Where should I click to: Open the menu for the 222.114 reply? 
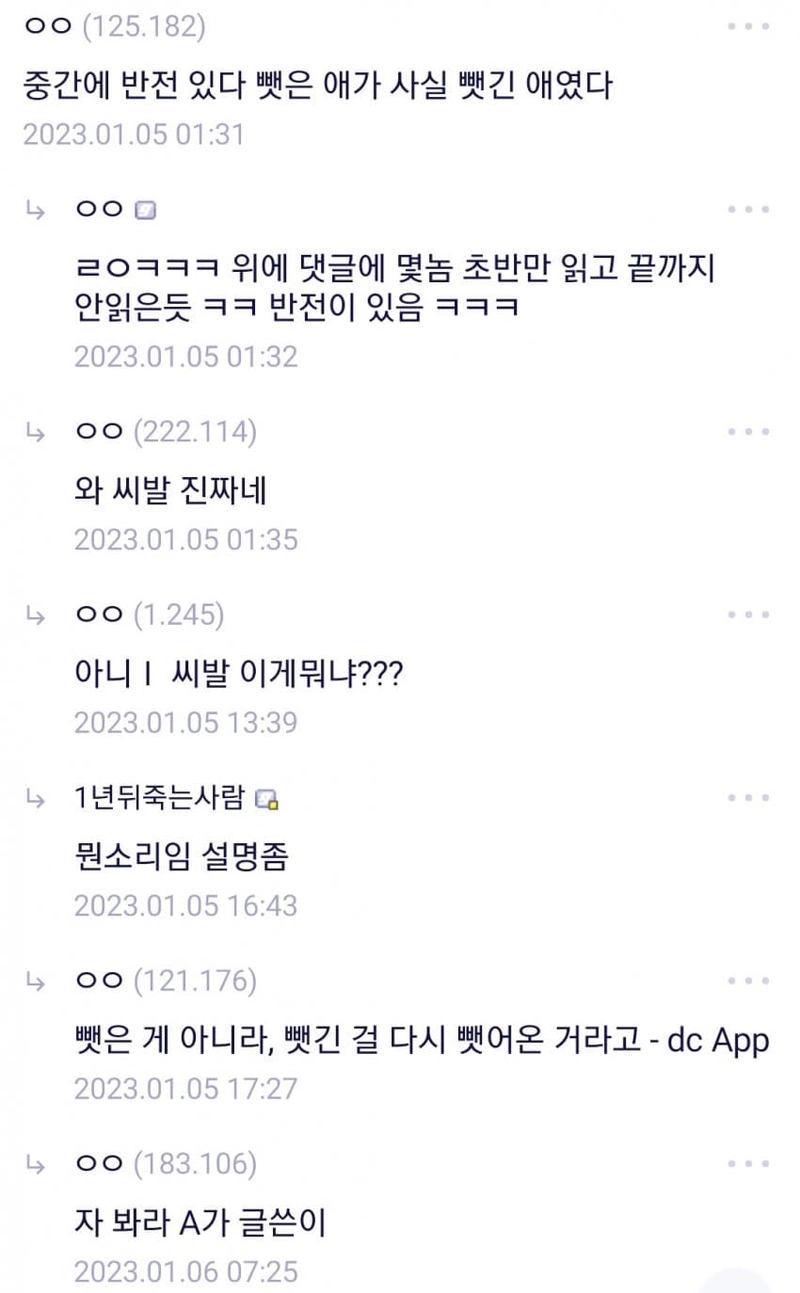[x=748, y=432]
